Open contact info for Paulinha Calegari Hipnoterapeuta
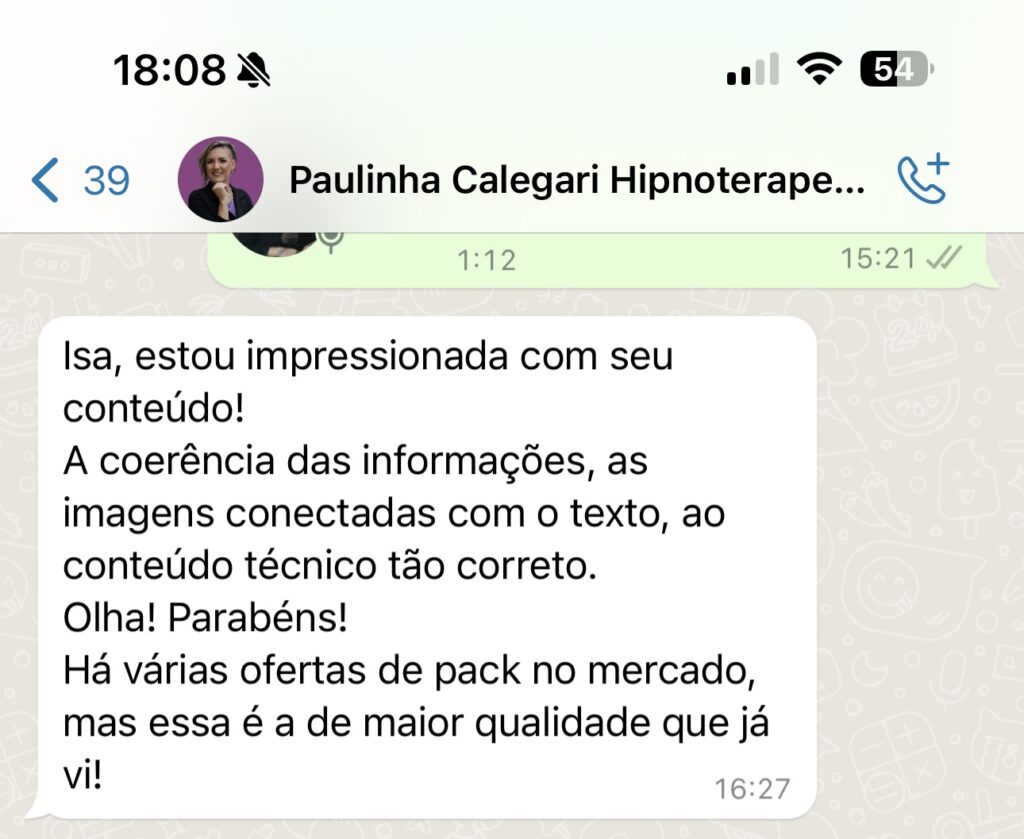 point(576,180)
